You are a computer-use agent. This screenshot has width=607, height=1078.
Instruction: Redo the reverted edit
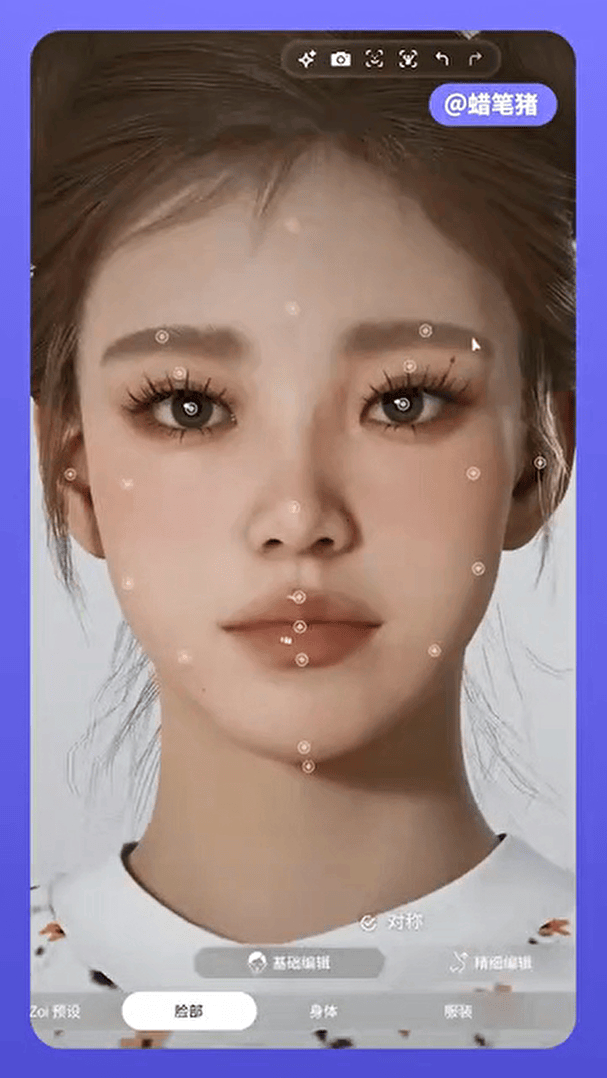click(475, 59)
